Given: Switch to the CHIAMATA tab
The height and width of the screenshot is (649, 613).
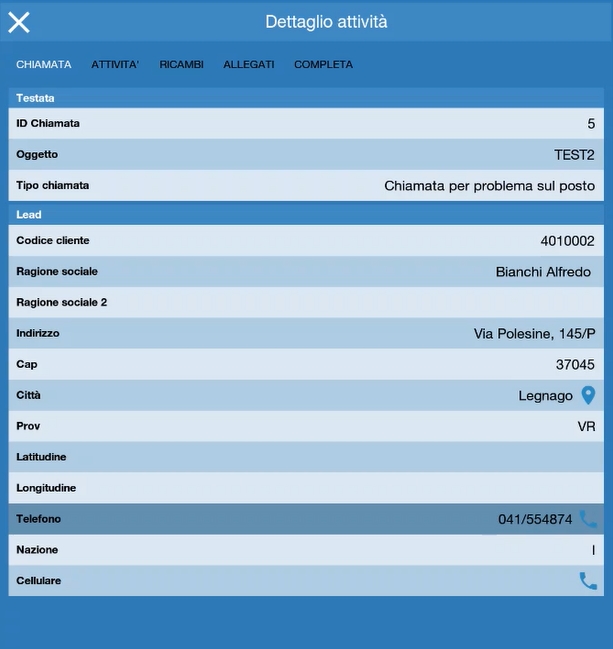Looking at the screenshot, I should [44, 65].
